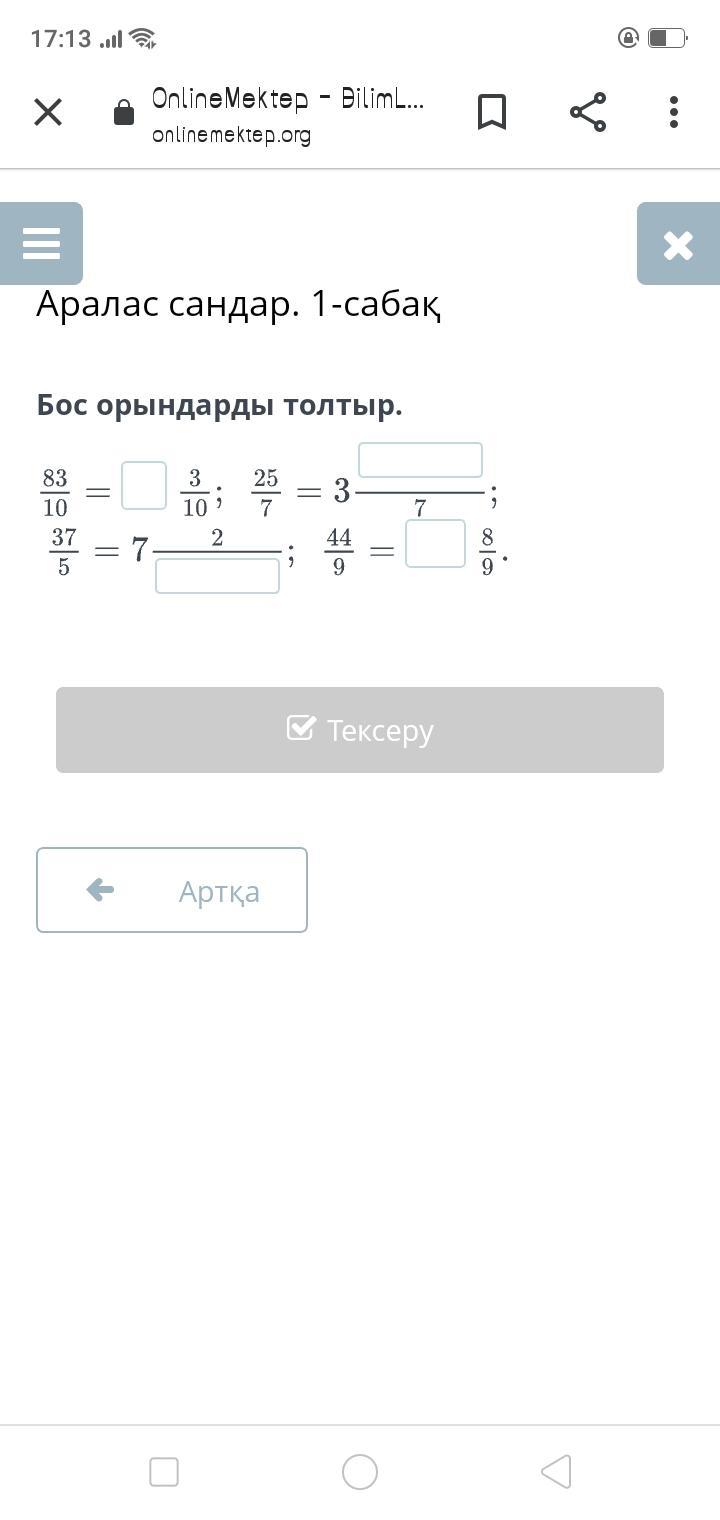Open the hamburger side menu
This screenshot has width=720, height=1520.
pos(41,243)
